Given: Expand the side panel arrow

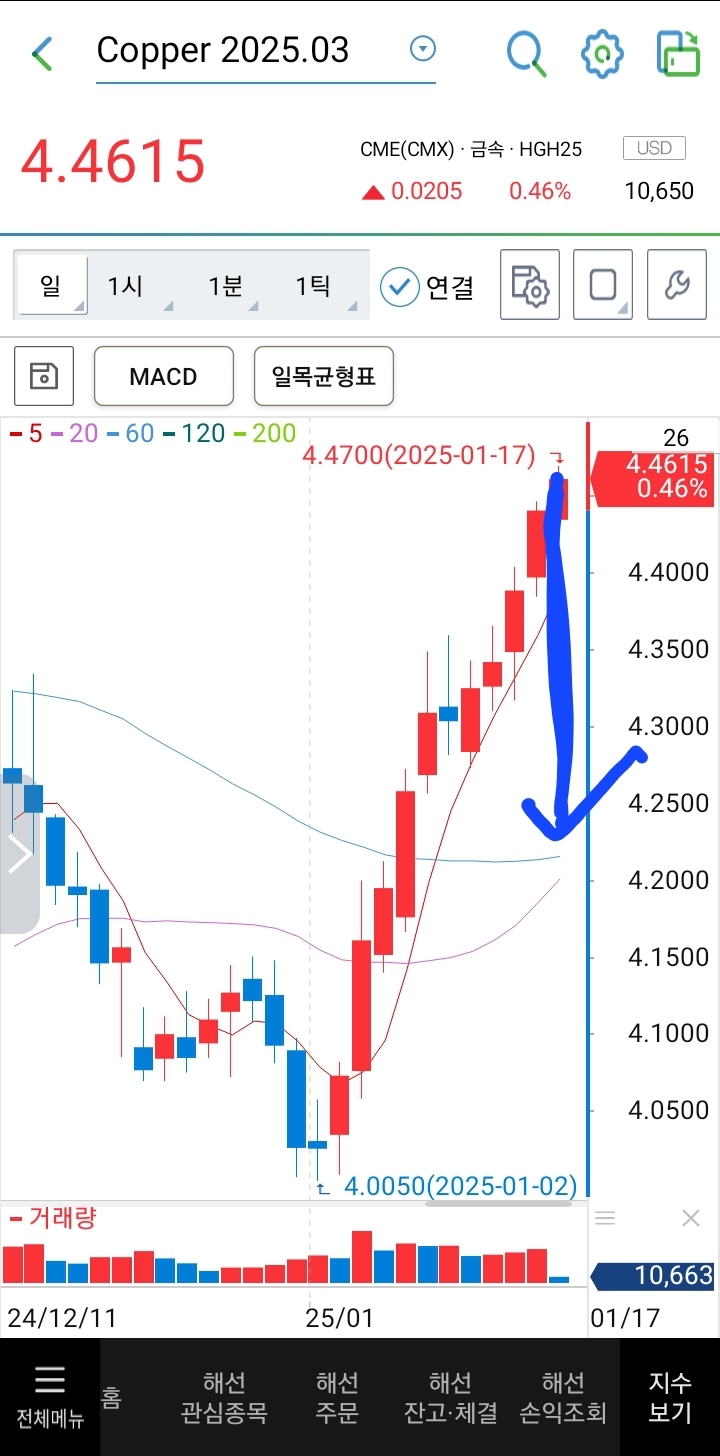Looking at the screenshot, I should 20,854.
